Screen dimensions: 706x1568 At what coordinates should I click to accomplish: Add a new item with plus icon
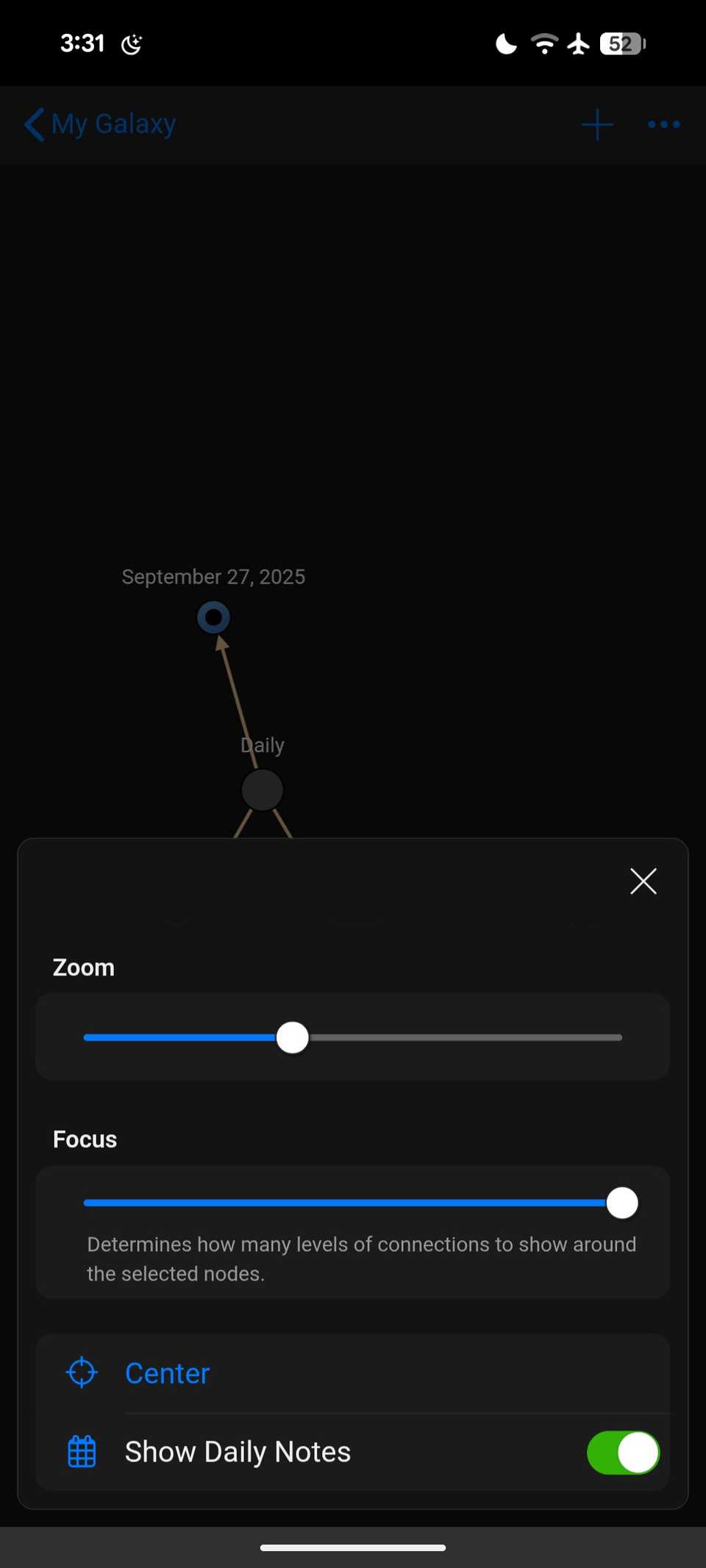coord(597,124)
